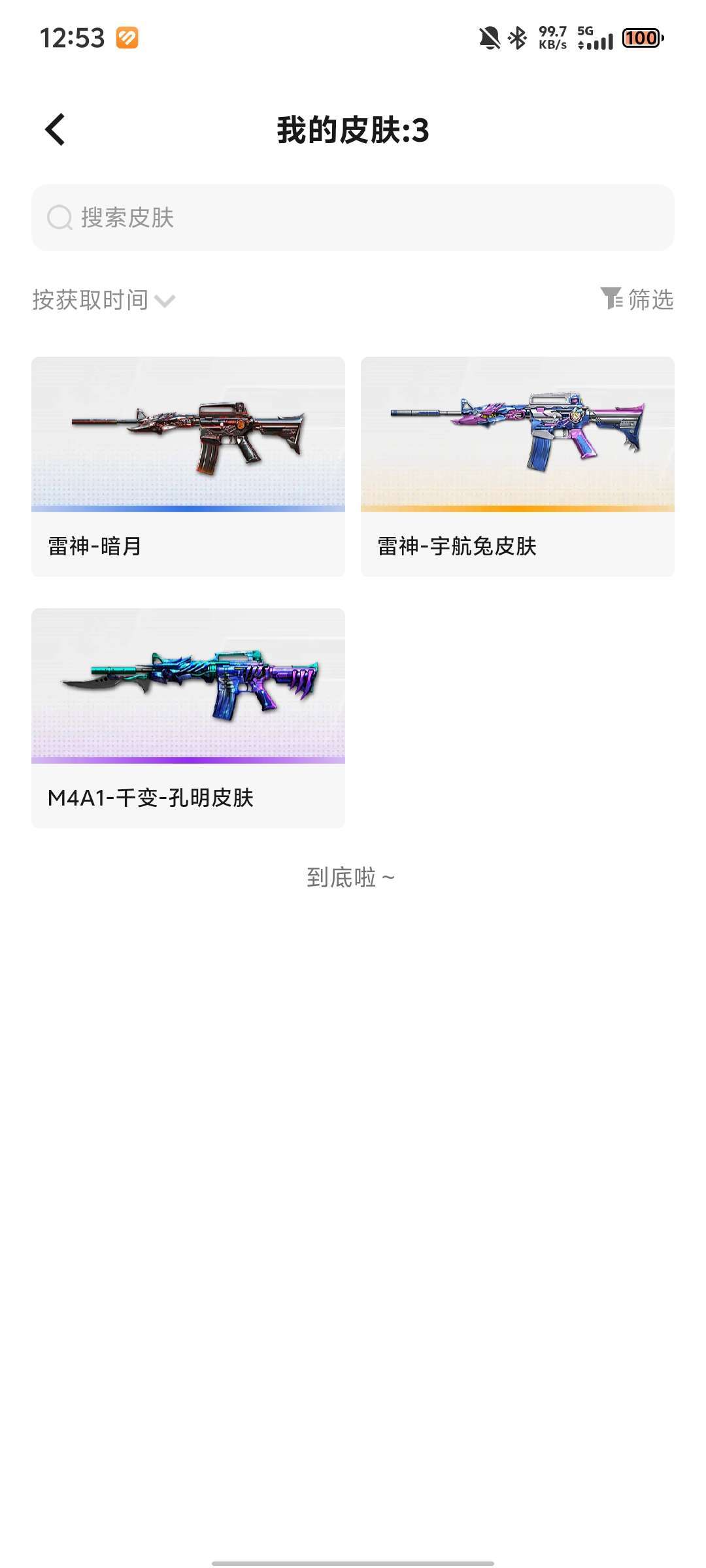Tap the 搜索皮肤 search field

(x=353, y=218)
